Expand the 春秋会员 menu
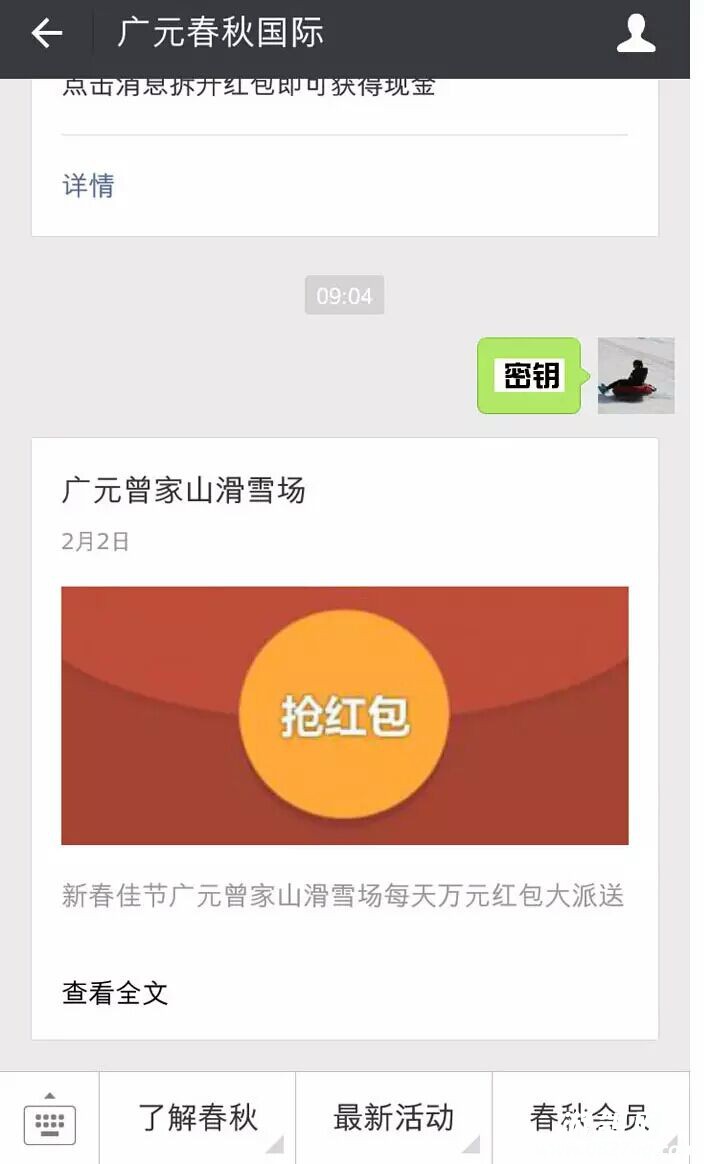 pyautogui.click(x=590, y=1118)
